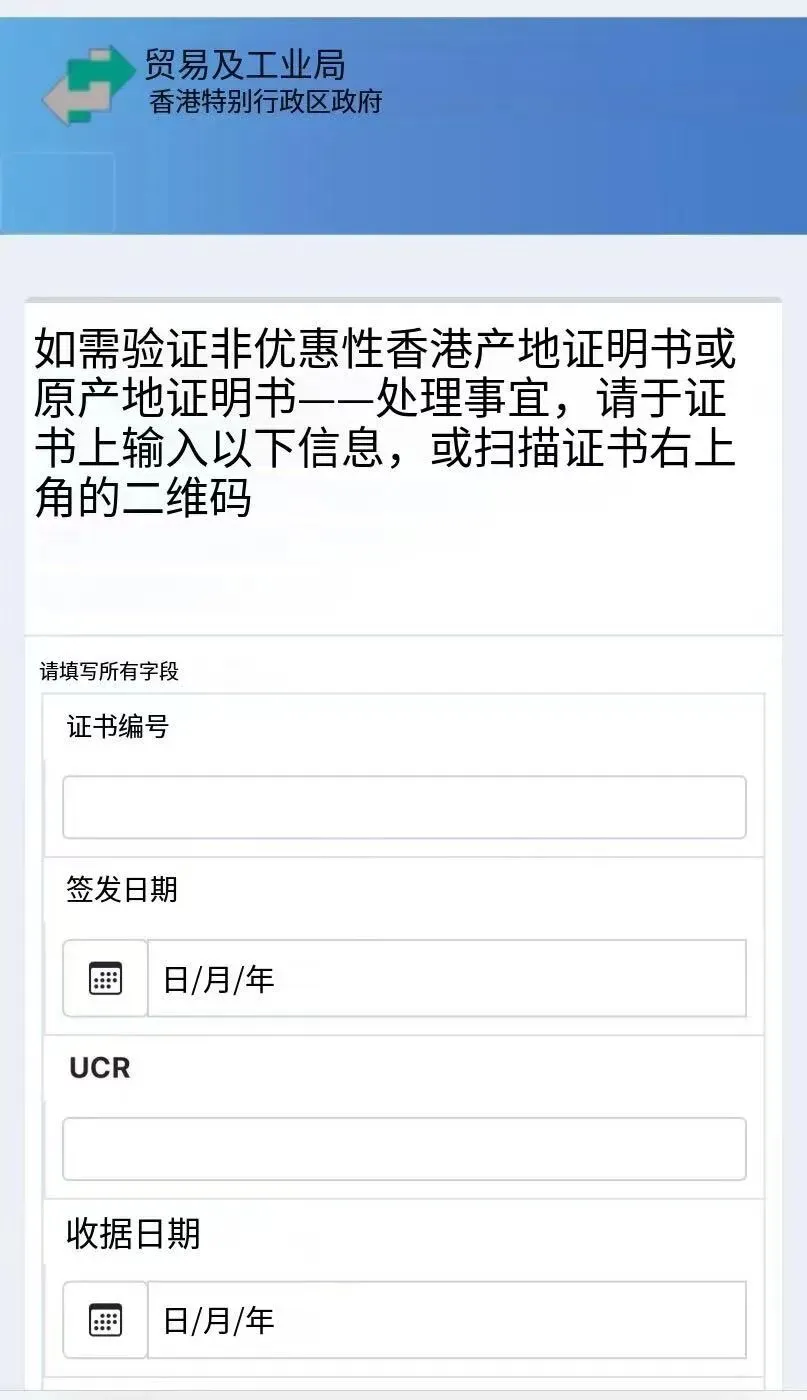Select the 收据日期 date field
The height and width of the screenshot is (1400, 807).
pyautogui.click(x=446, y=1320)
